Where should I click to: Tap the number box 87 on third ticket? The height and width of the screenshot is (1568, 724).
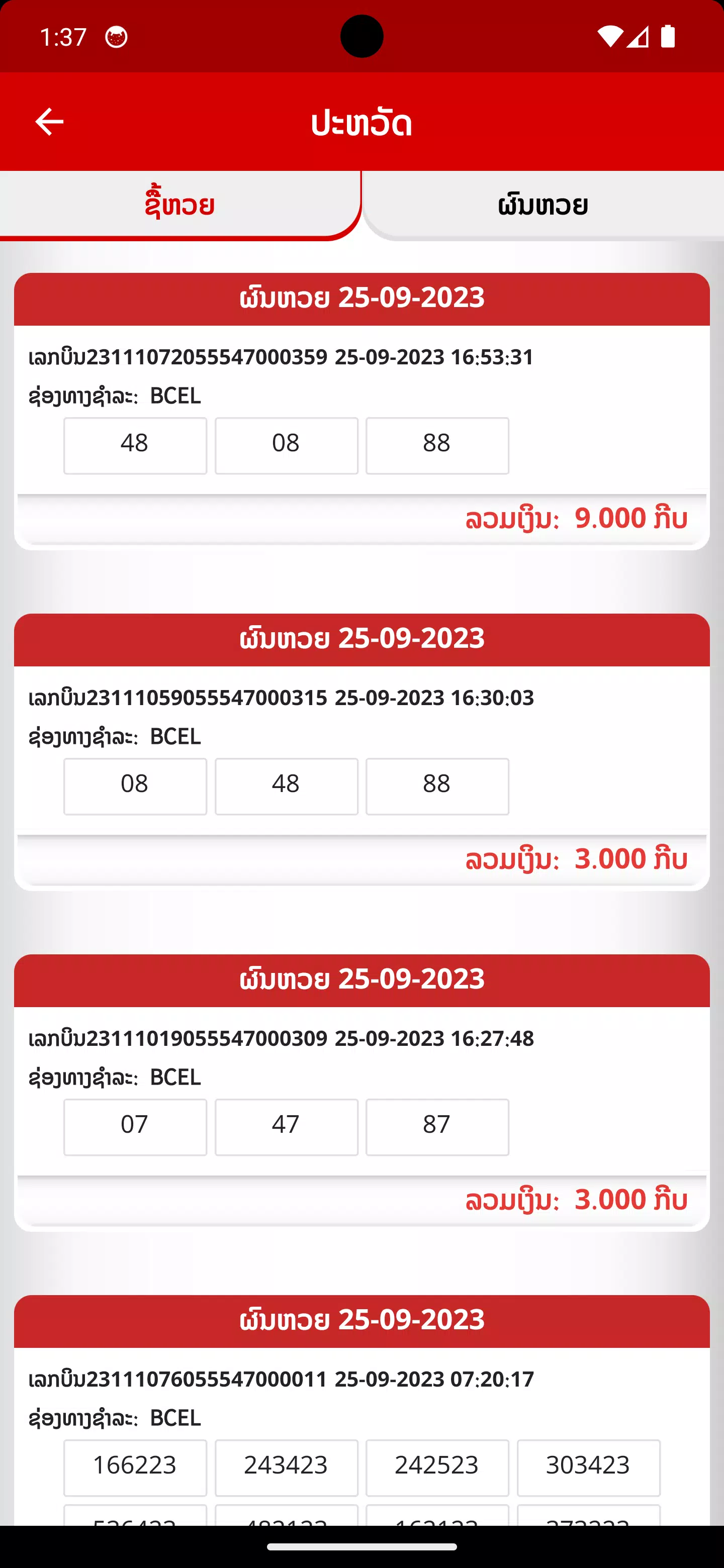[437, 1127]
